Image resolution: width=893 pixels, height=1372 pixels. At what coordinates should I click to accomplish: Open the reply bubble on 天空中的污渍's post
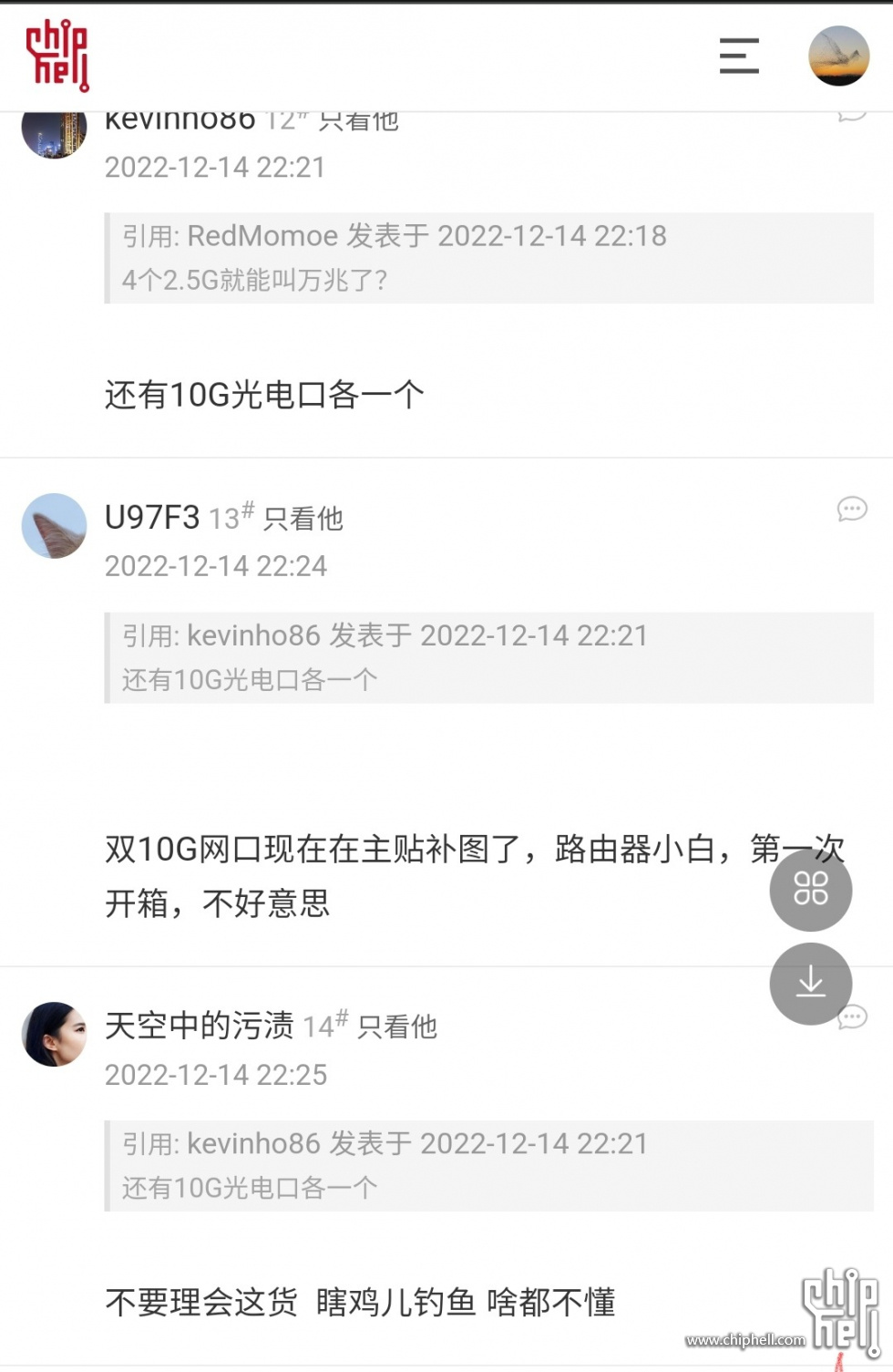point(853,1016)
